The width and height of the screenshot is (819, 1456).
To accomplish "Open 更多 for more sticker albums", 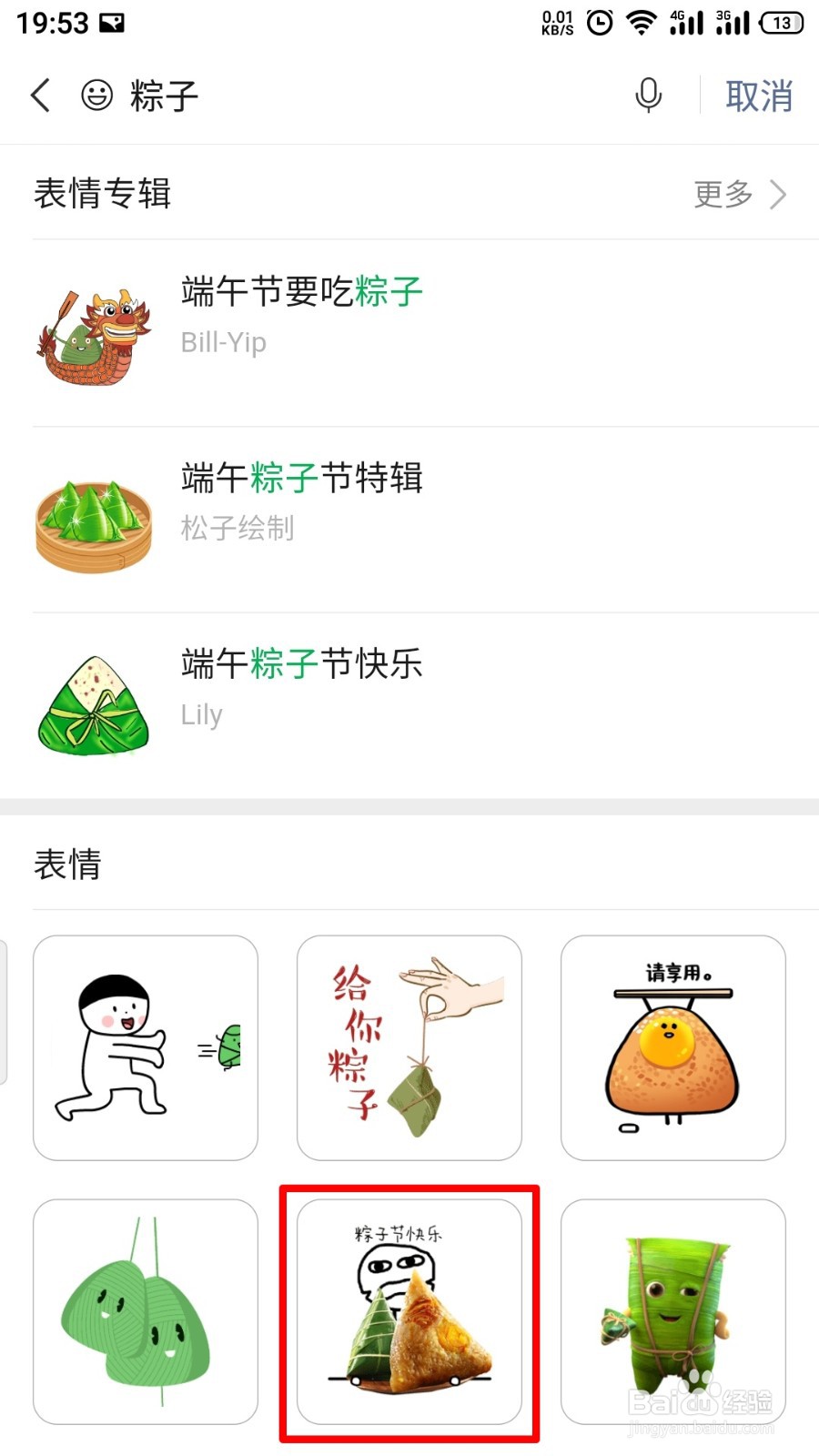I will (x=739, y=194).
